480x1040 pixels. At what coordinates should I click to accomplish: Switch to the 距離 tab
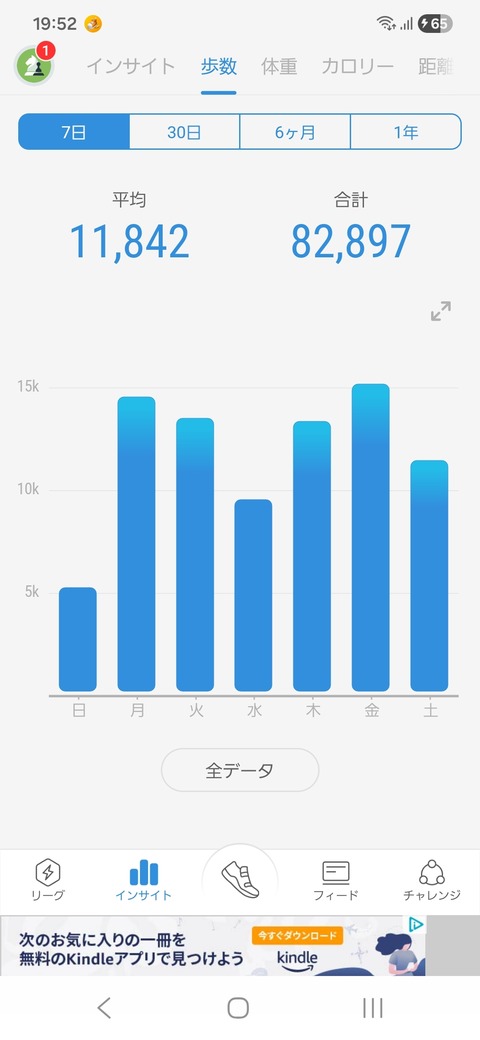click(436, 66)
